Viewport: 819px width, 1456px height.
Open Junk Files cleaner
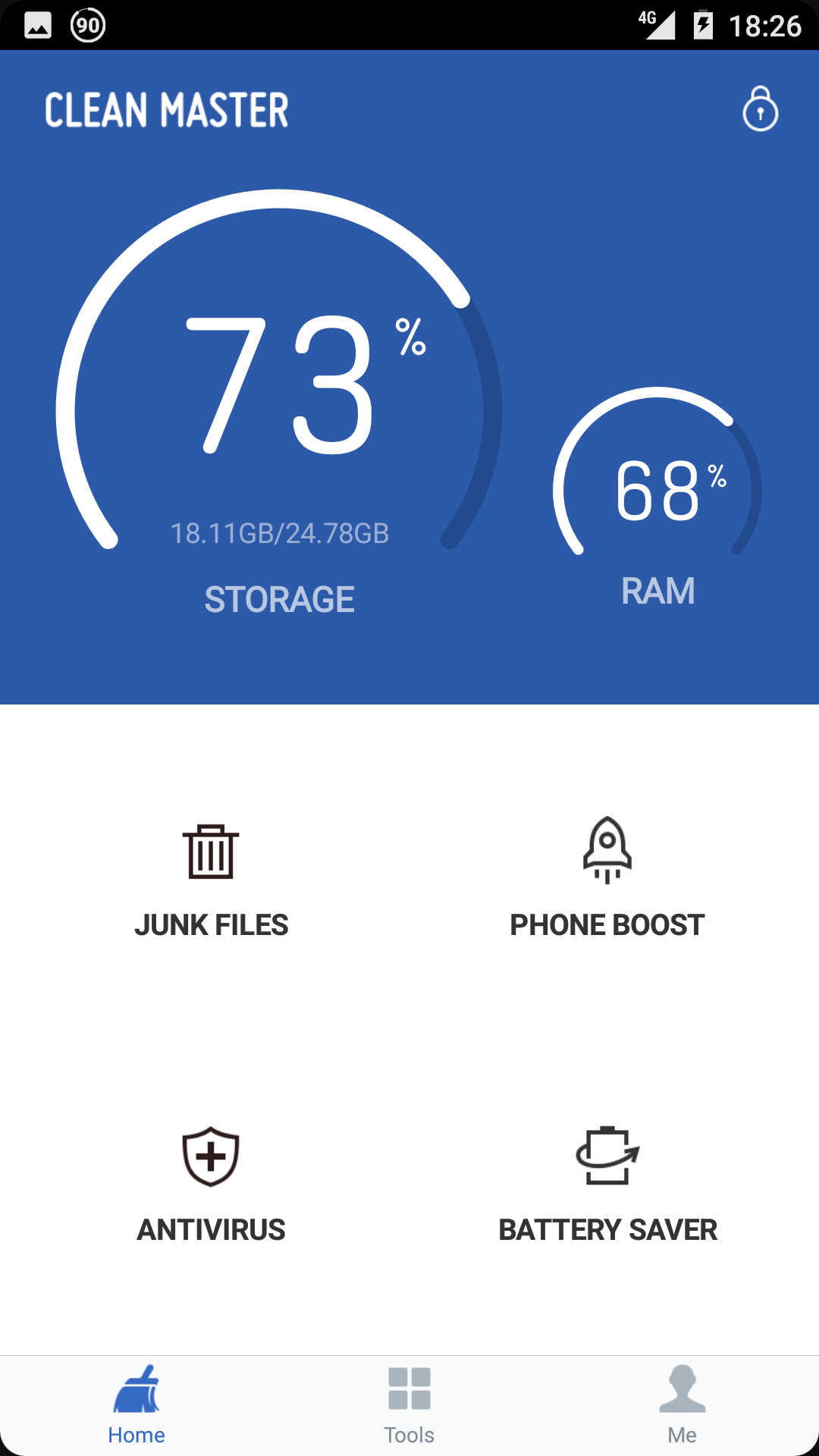click(211, 880)
